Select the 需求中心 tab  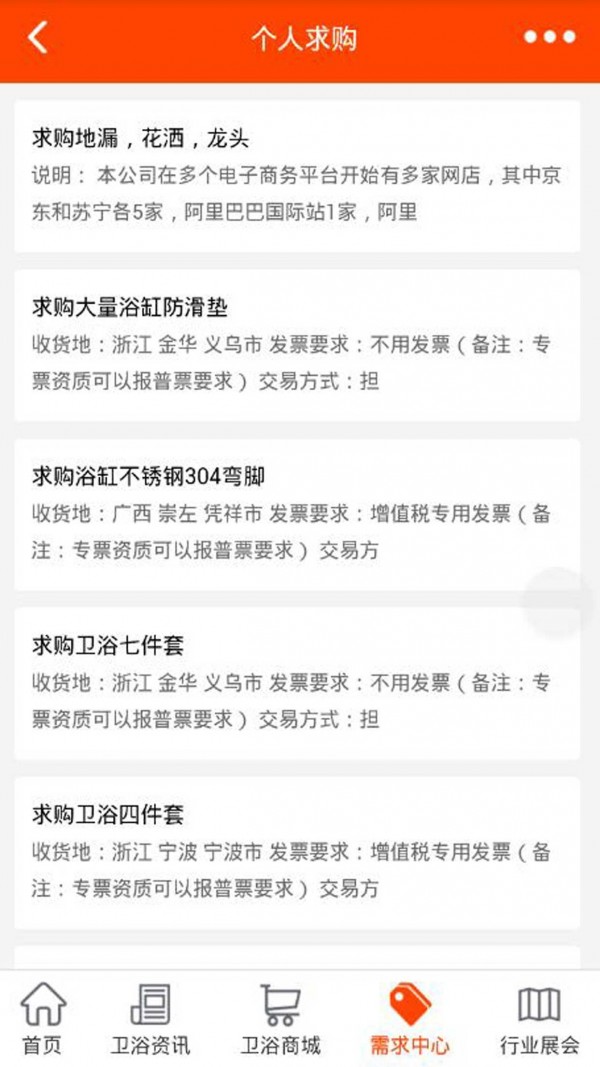(409, 1019)
